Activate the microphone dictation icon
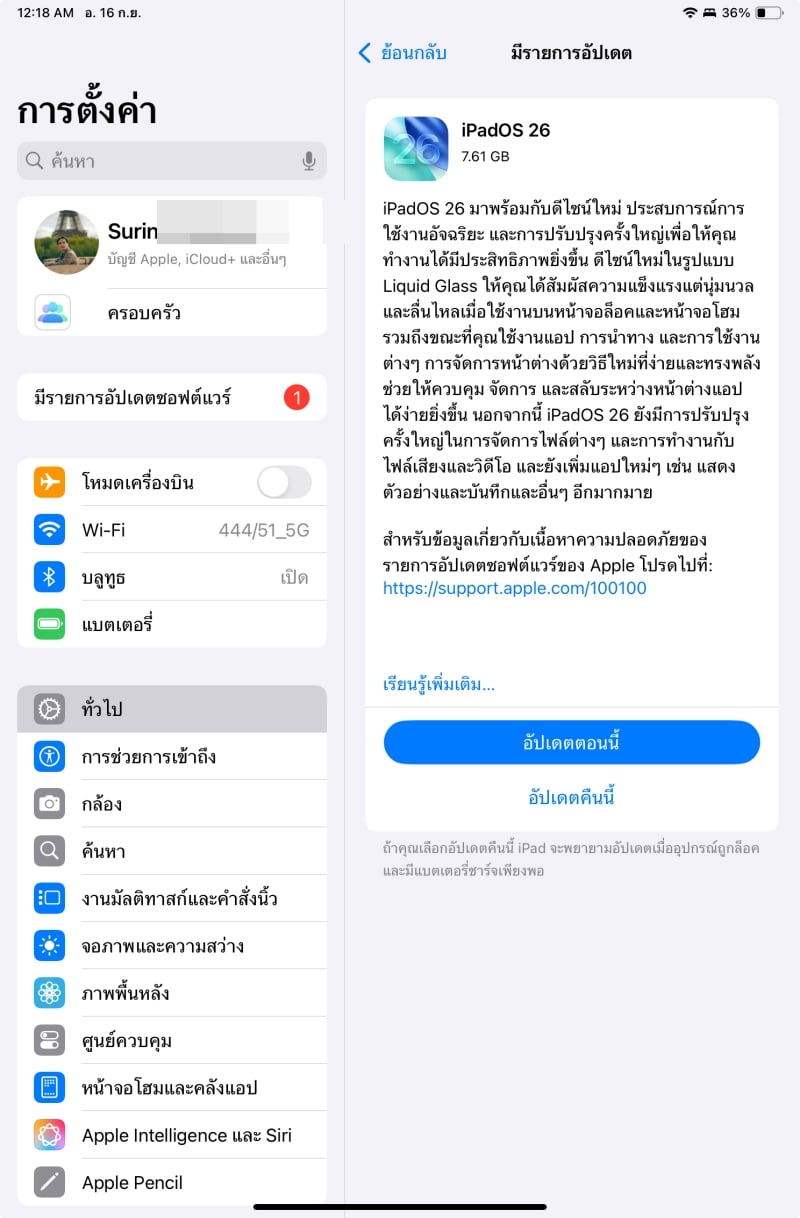This screenshot has width=800, height=1218. point(309,160)
